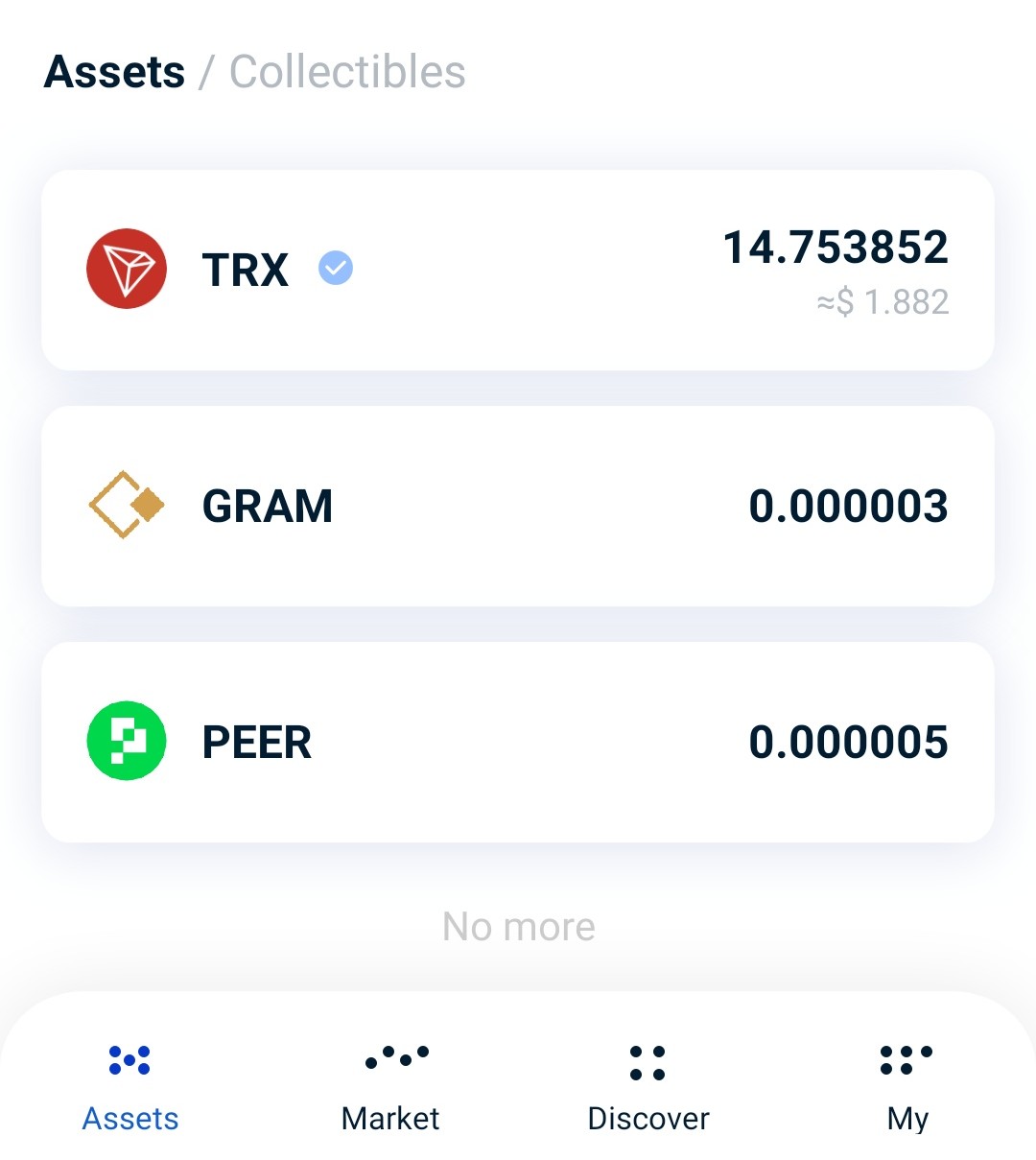
Task: Open the TRX asset card
Action: [x=518, y=271]
